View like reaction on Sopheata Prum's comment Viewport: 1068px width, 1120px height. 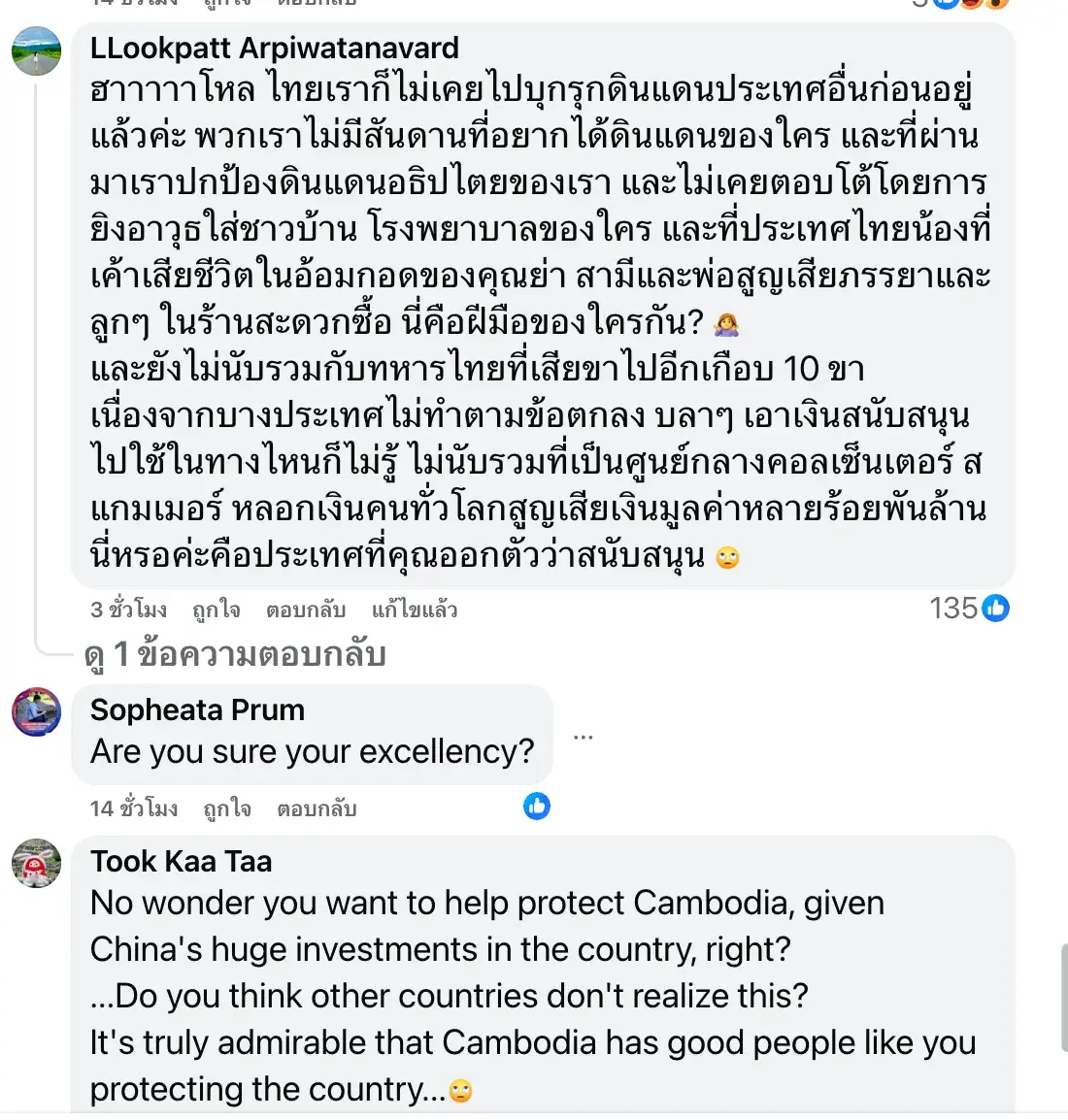pyautogui.click(x=537, y=806)
